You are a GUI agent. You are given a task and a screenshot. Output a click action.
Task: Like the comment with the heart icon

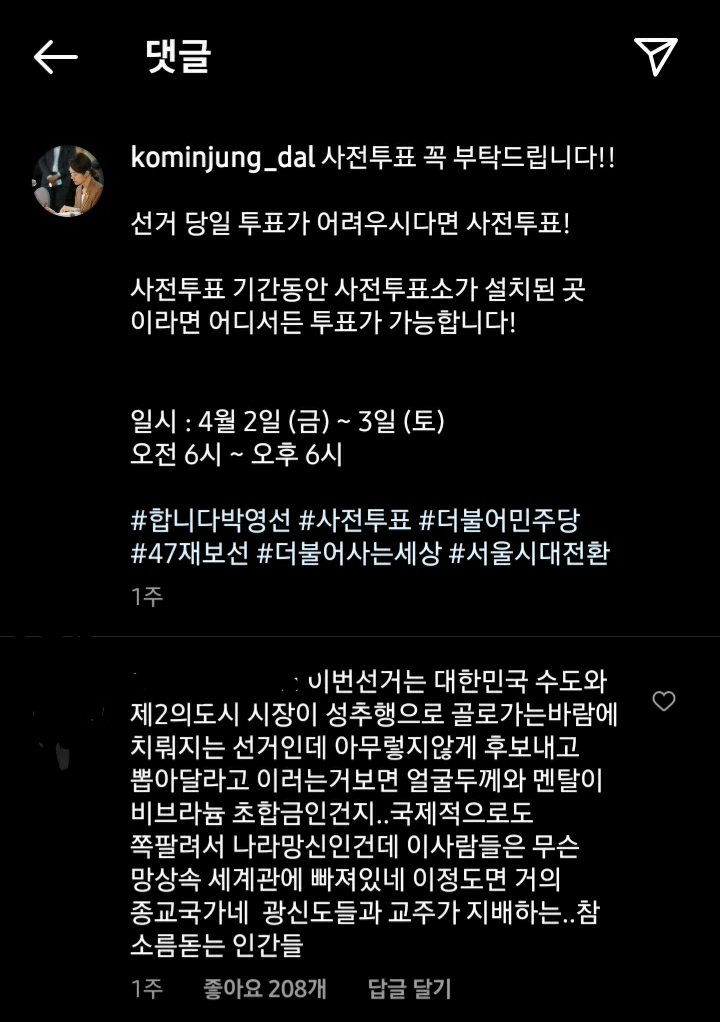point(664,702)
